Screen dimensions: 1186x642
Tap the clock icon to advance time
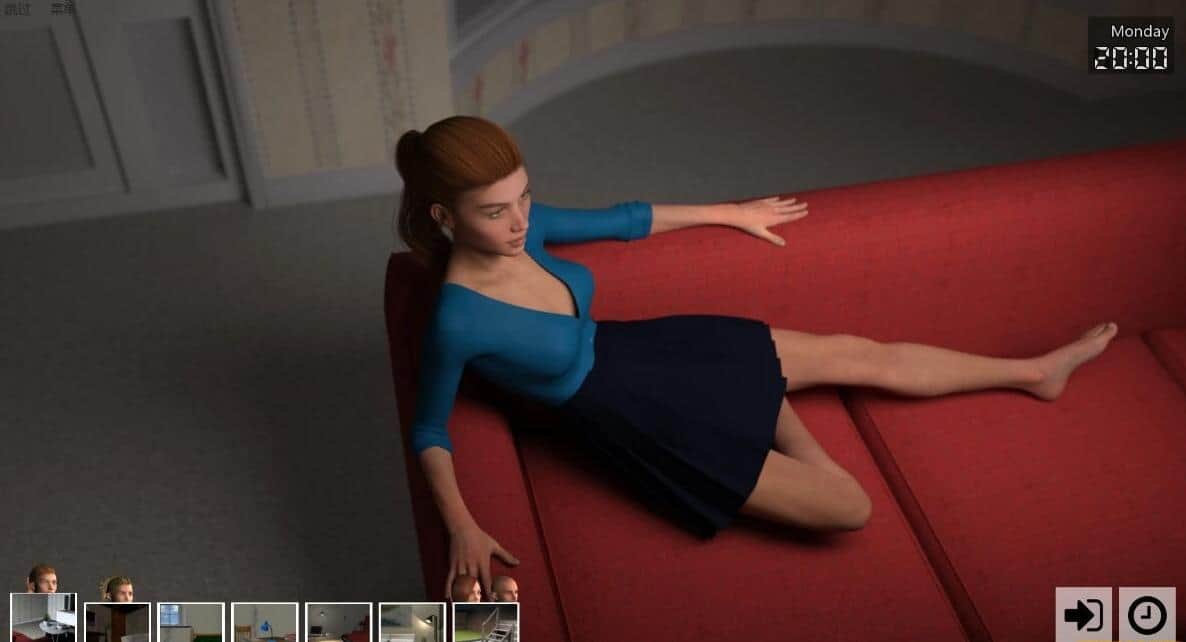(x=1147, y=614)
